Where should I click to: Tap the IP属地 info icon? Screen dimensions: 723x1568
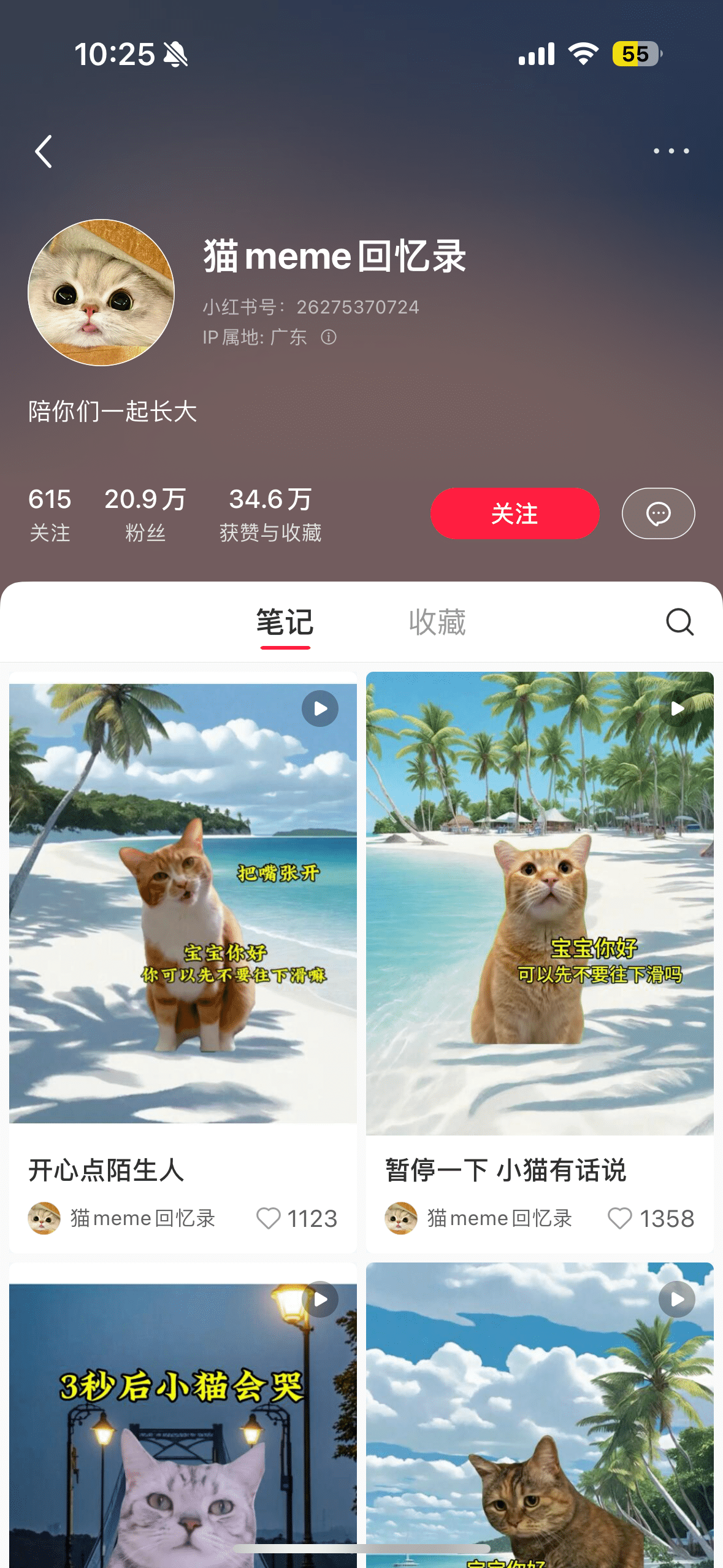pyautogui.click(x=329, y=337)
